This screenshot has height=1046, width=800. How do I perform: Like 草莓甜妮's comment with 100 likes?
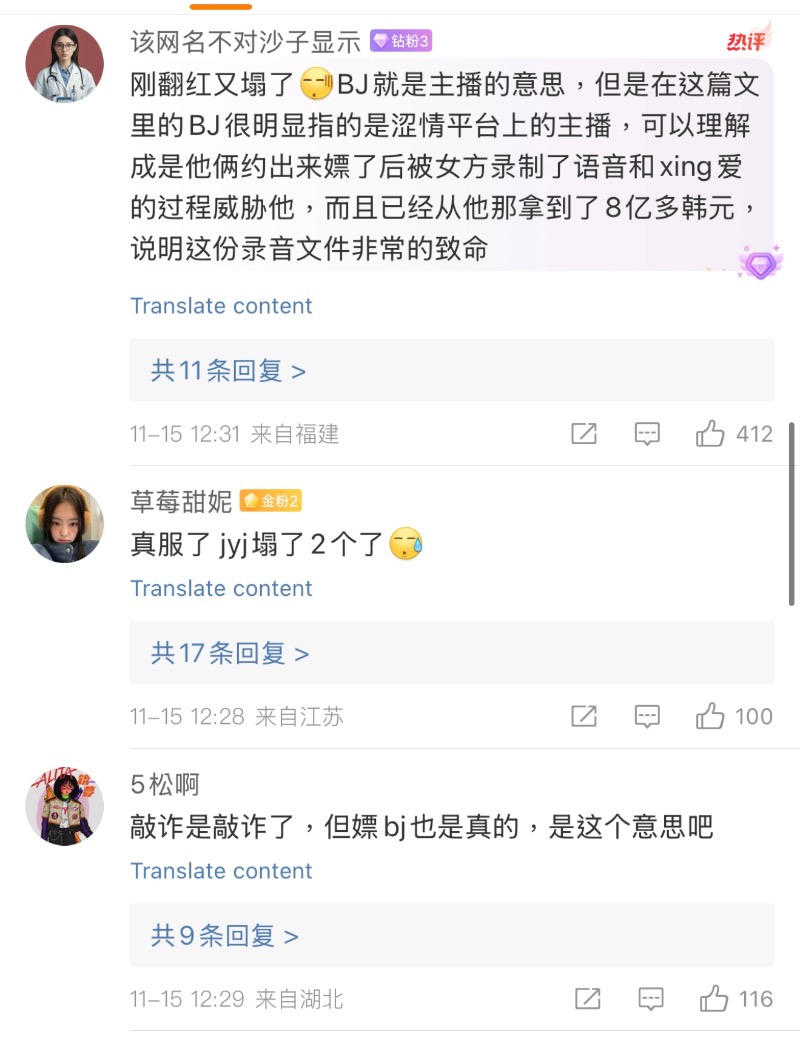[x=711, y=716]
